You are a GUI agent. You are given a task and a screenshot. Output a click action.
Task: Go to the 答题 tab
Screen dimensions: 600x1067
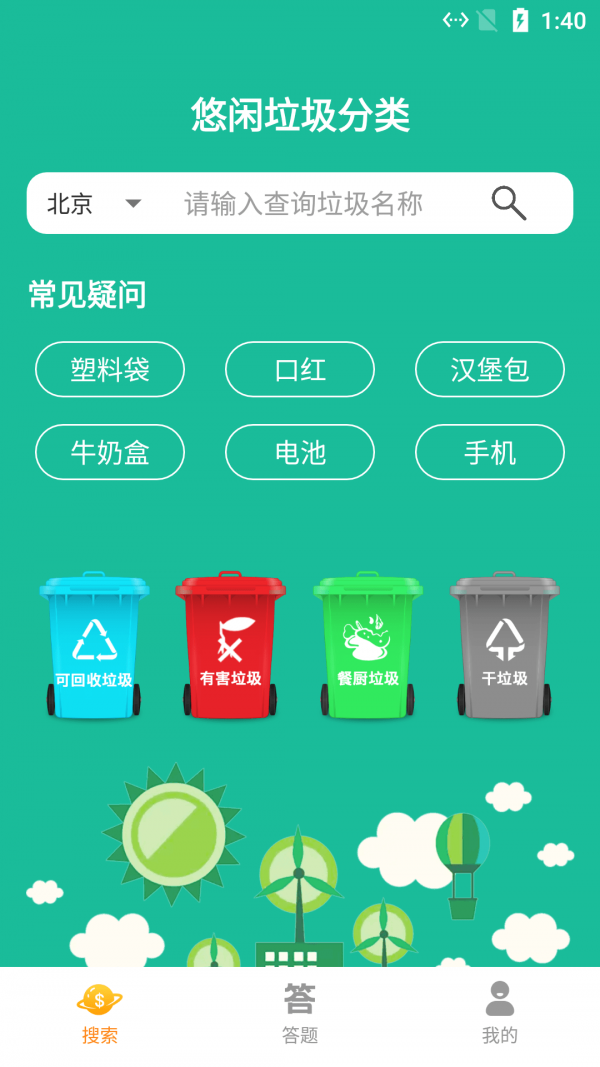(300, 1013)
